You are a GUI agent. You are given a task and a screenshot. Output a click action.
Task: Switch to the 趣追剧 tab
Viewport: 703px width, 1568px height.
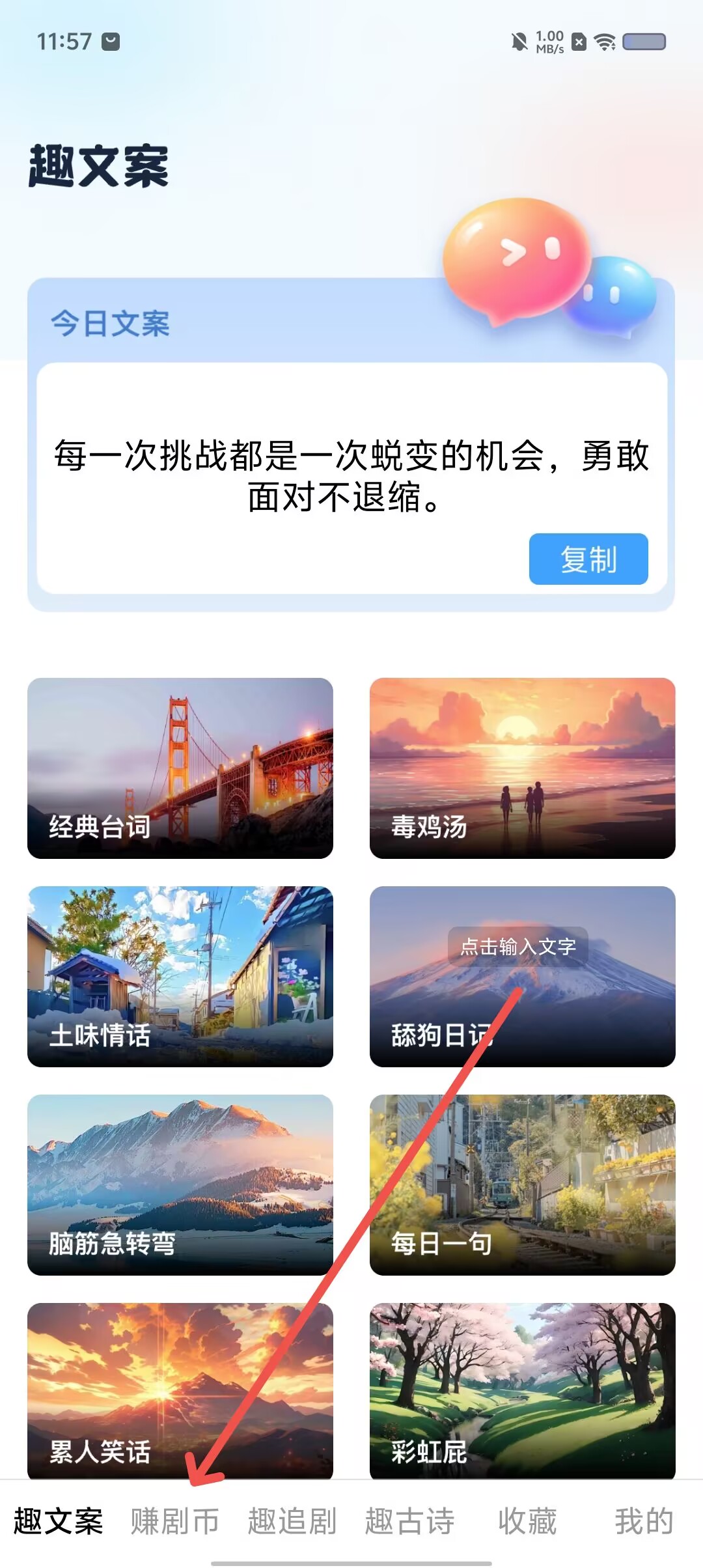coord(292,1522)
